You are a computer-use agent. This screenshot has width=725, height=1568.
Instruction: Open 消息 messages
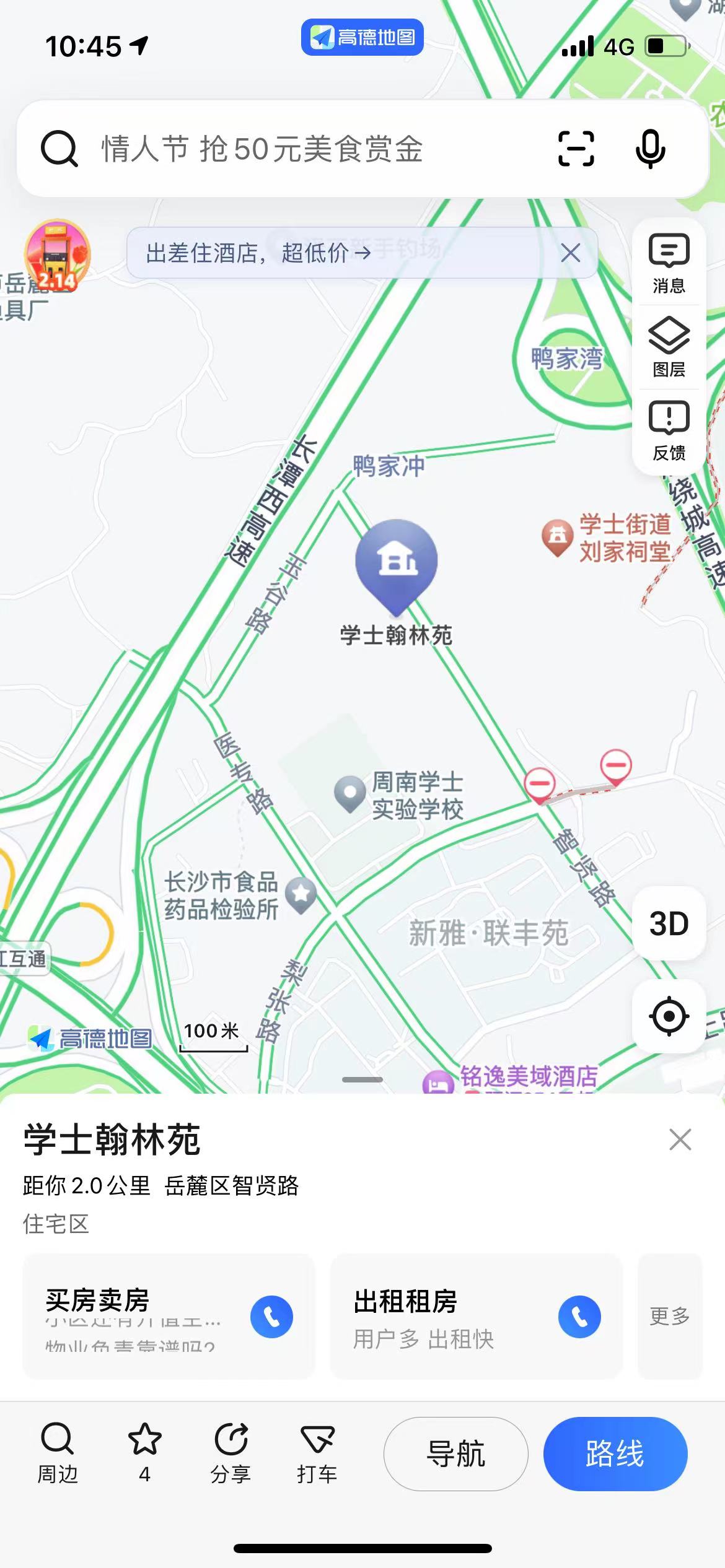click(x=669, y=263)
